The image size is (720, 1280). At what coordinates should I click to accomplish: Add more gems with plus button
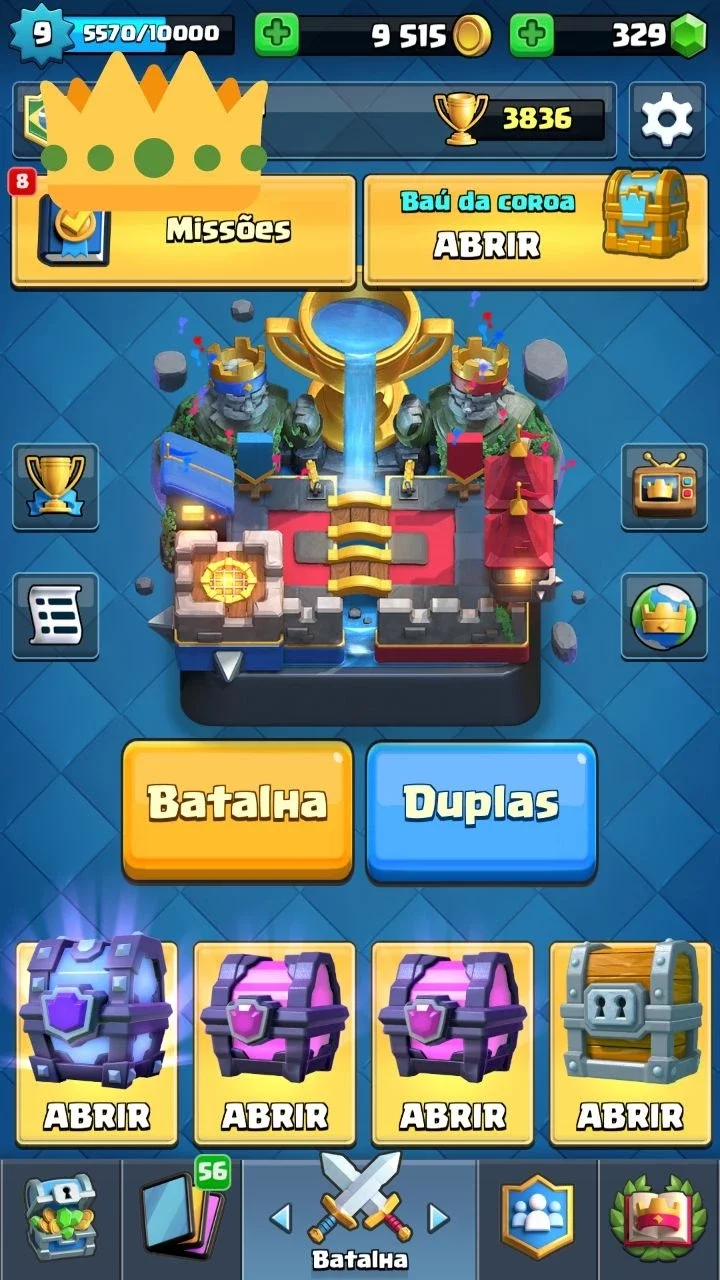pyautogui.click(x=532, y=36)
